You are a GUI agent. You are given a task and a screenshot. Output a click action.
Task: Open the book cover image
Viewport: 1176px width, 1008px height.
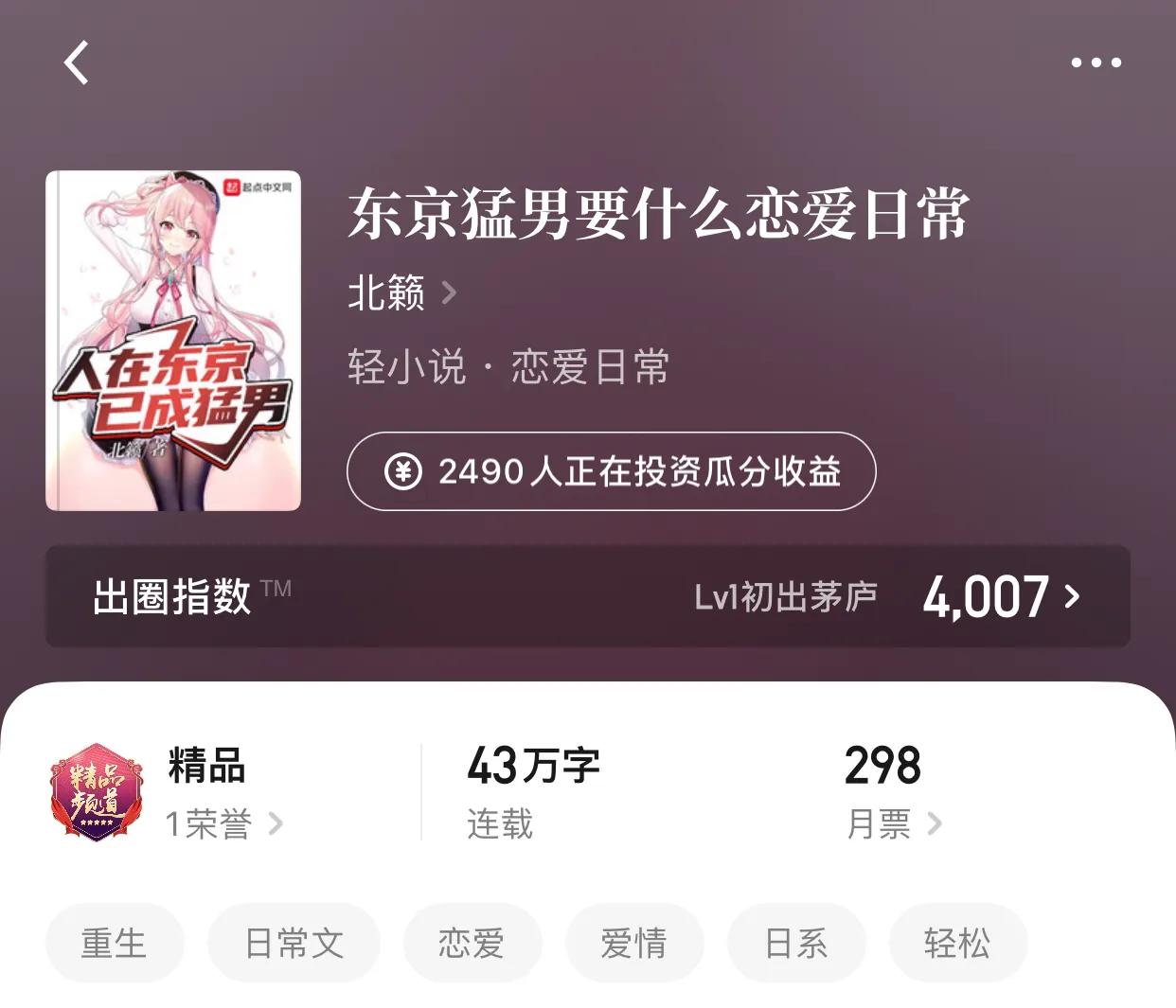click(x=173, y=341)
